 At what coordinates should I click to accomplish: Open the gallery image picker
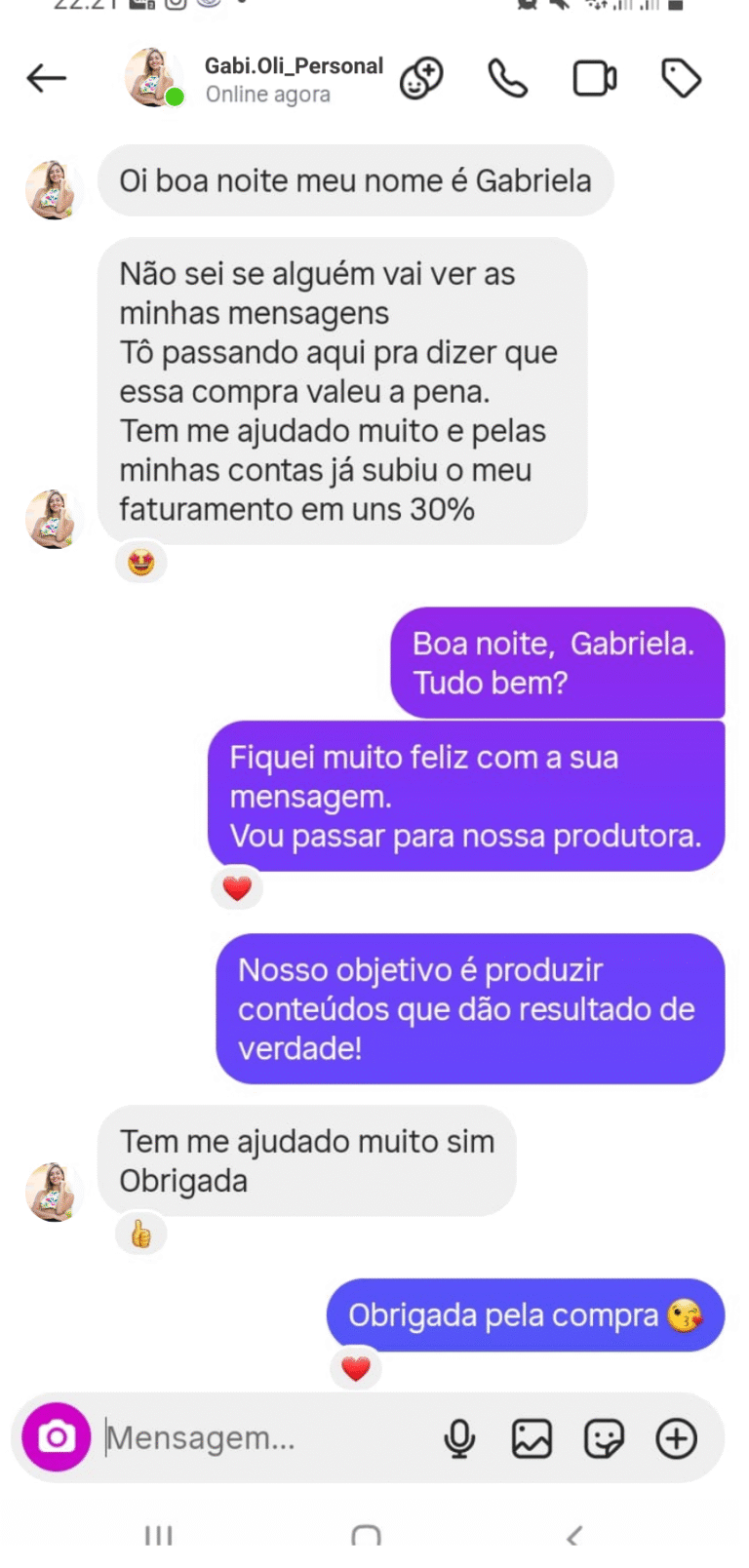pyautogui.click(x=532, y=1438)
